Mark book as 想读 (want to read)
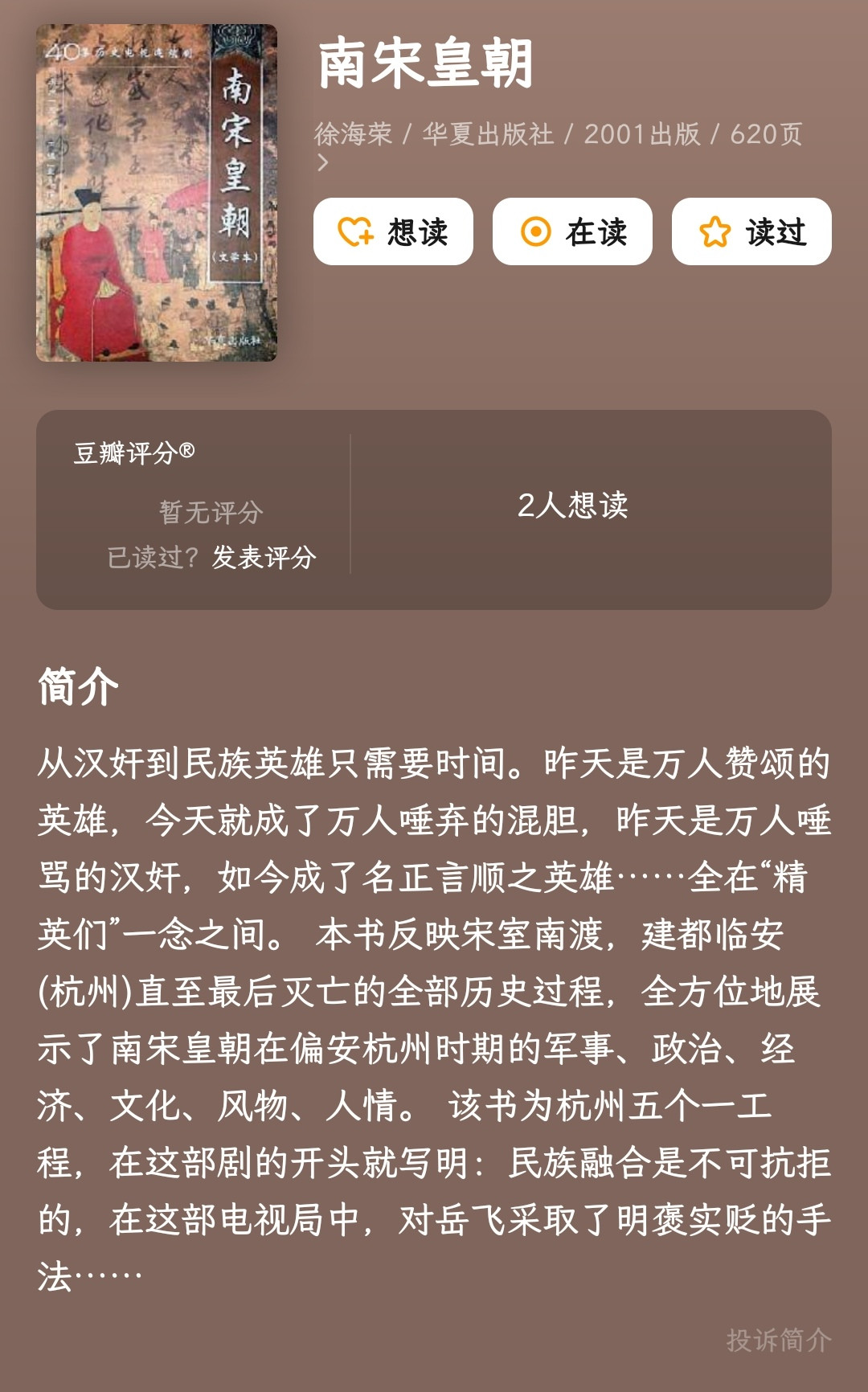This screenshot has width=868, height=1392. click(393, 231)
